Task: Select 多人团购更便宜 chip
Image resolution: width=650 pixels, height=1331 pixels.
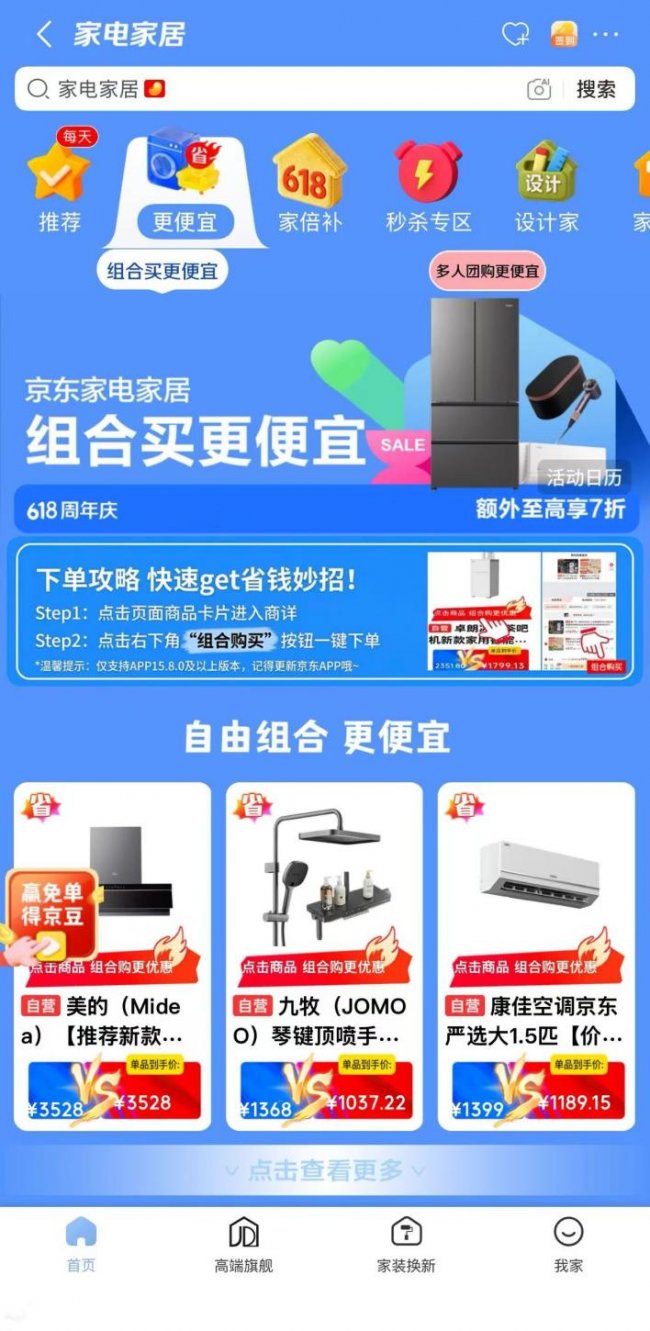Action: coord(489,271)
